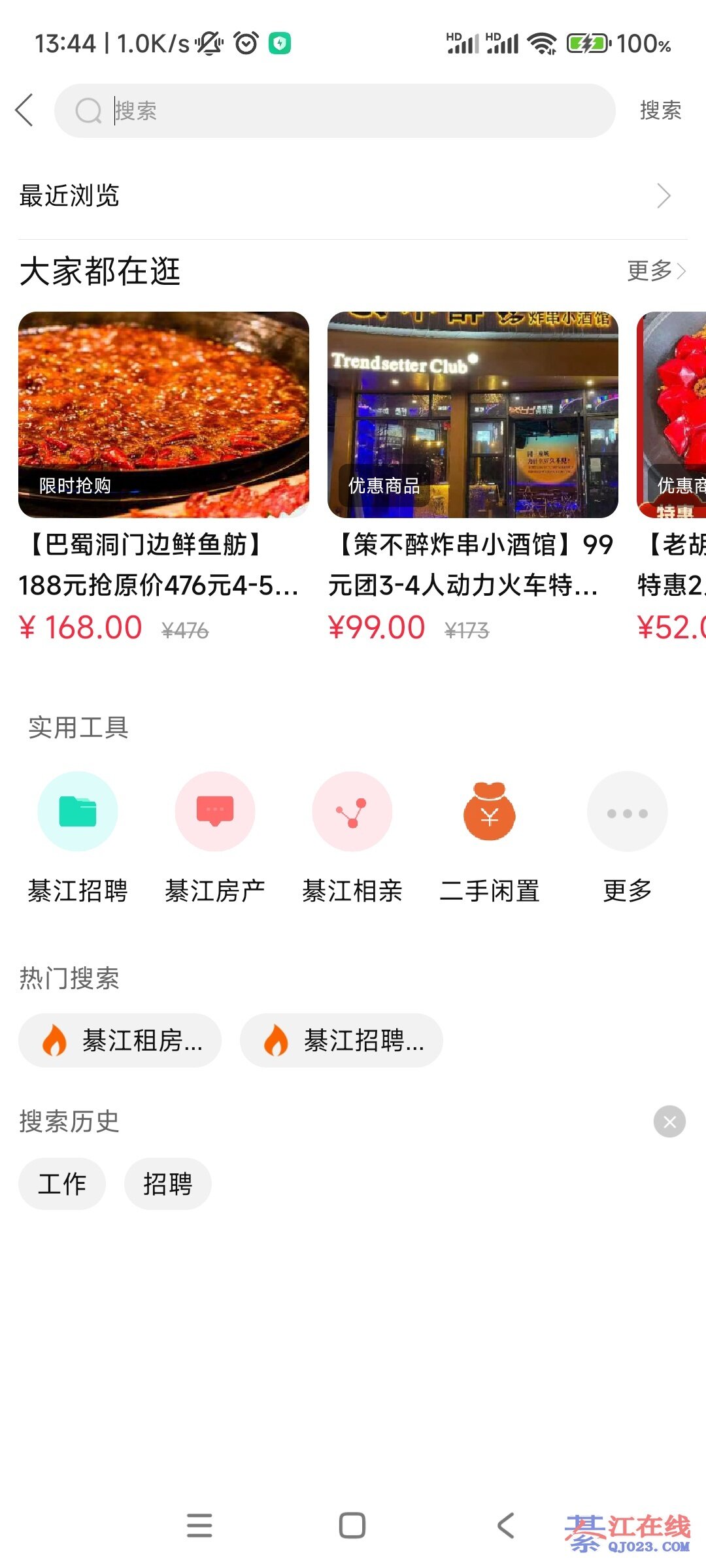View 更多 in 大家都在逛

point(656,270)
